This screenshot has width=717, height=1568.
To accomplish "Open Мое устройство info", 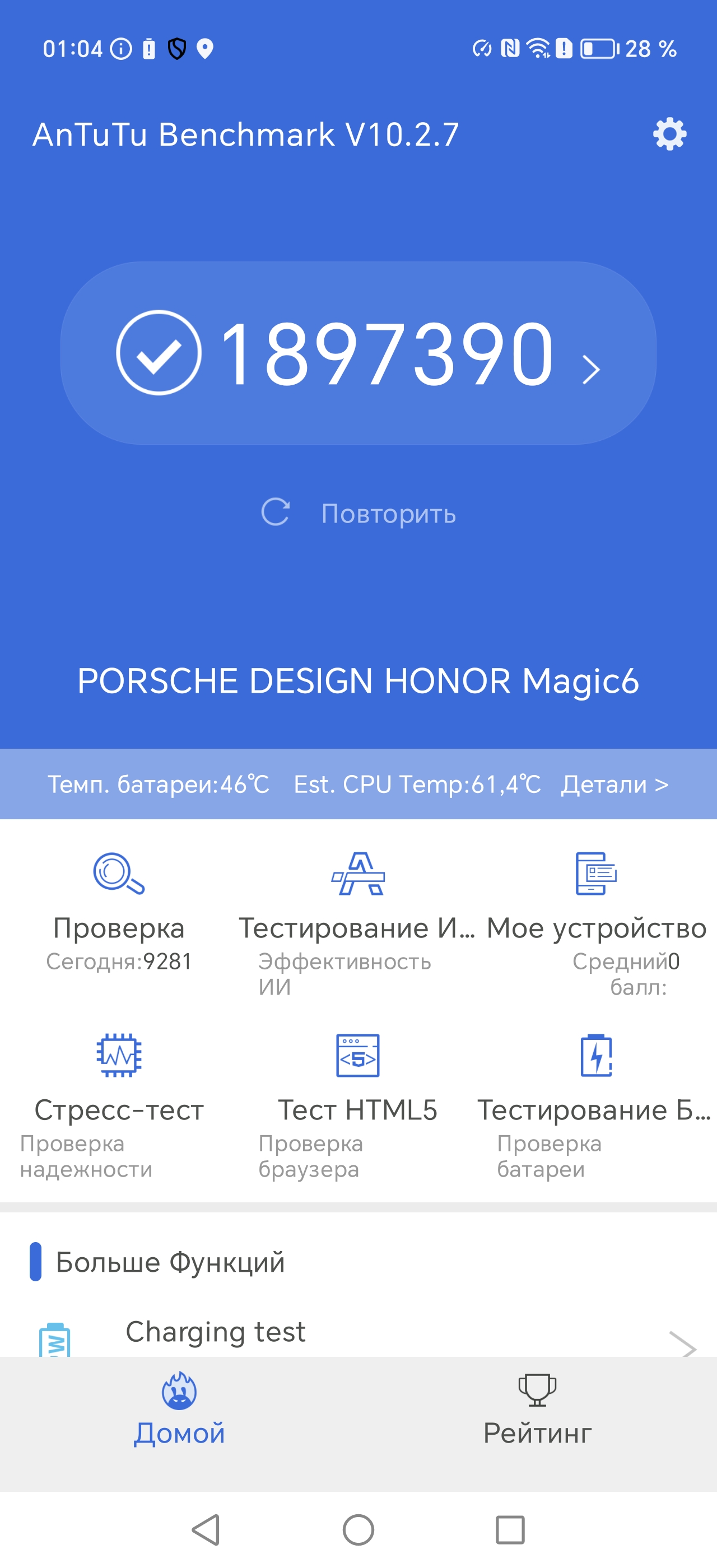I will click(x=596, y=907).
